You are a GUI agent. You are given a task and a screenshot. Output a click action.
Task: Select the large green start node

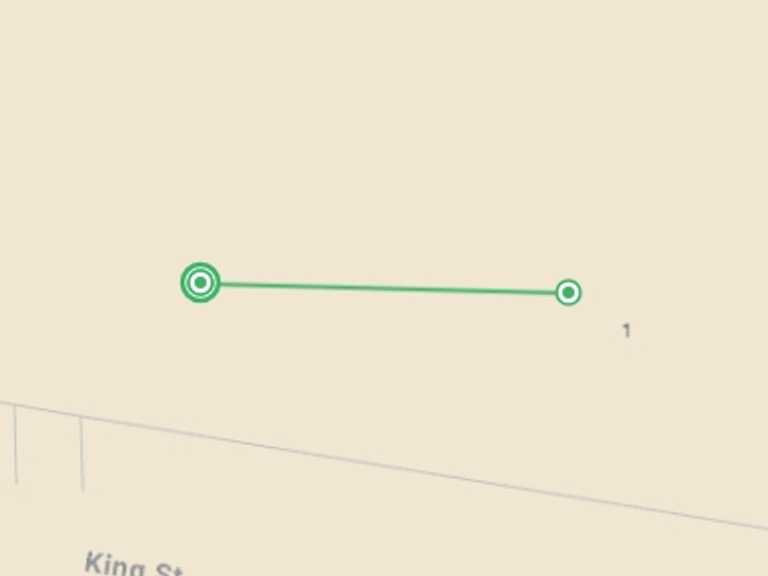pyautogui.click(x=200, y=283)
